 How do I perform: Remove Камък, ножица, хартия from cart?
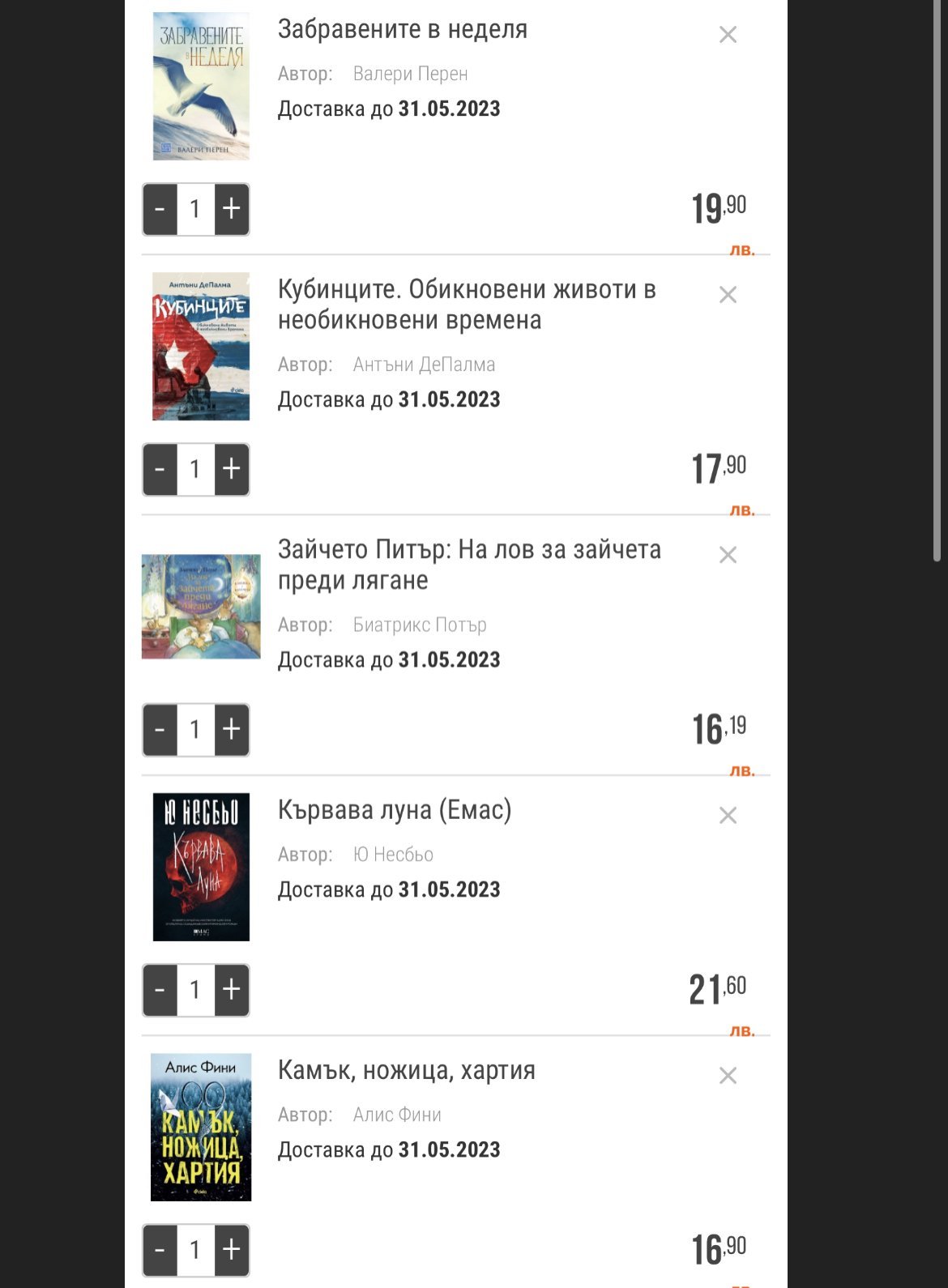pos(728,1076)
